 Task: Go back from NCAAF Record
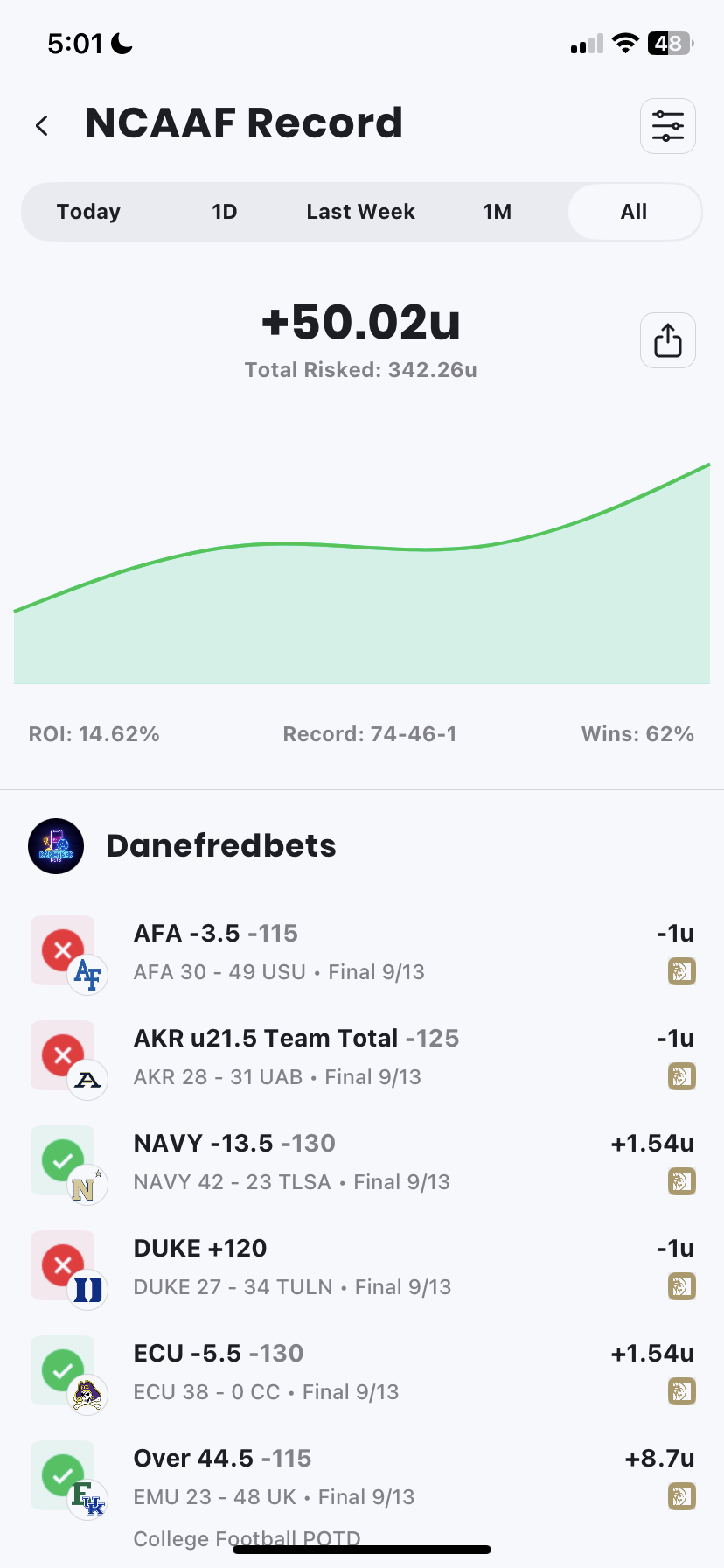(42, 126)
